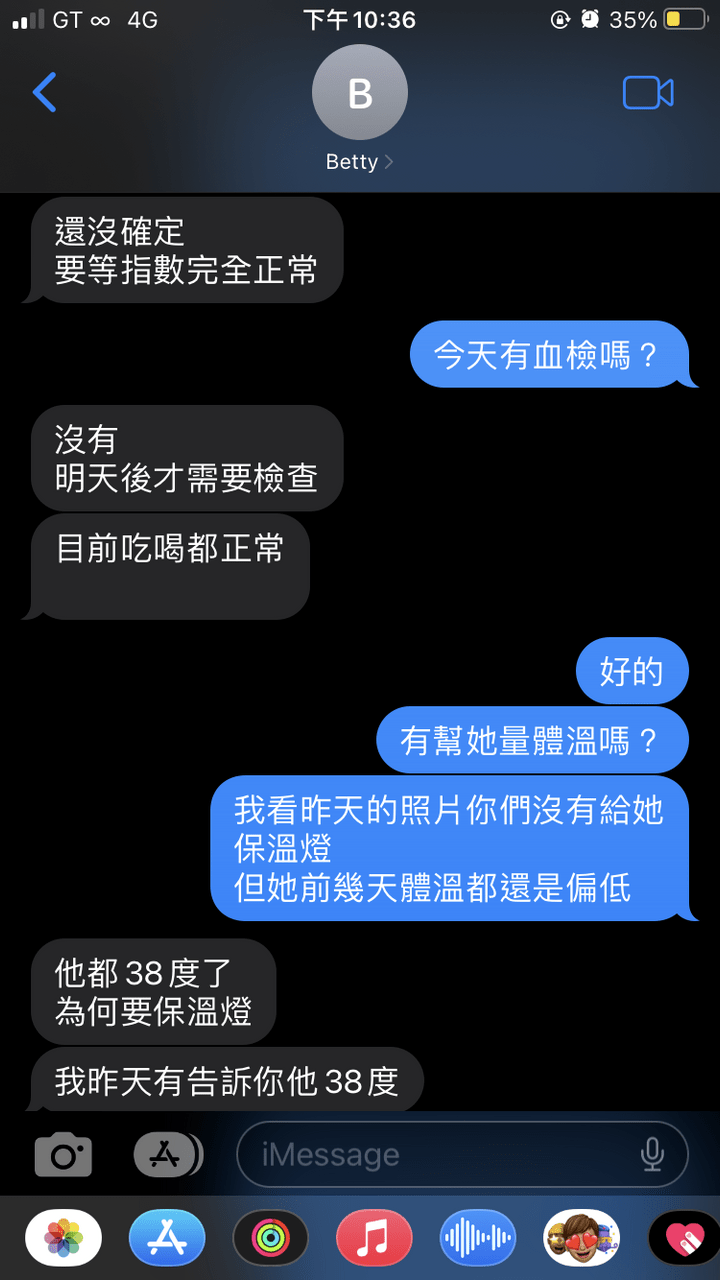
Task: Open Voice Memos from the dock
Action: coord(478,1237)
